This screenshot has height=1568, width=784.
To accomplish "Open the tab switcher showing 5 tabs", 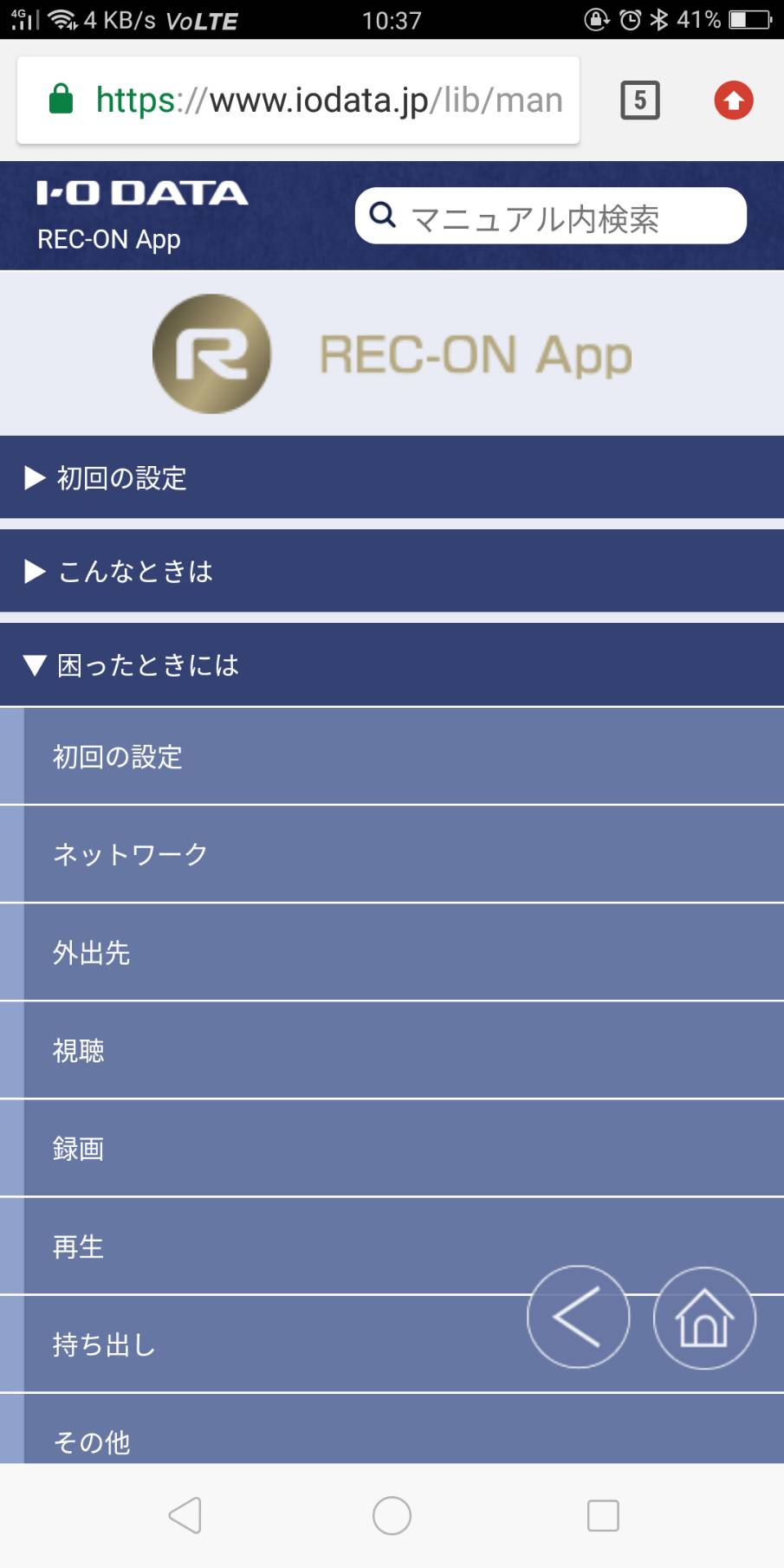I will click(x=640, y=100).
